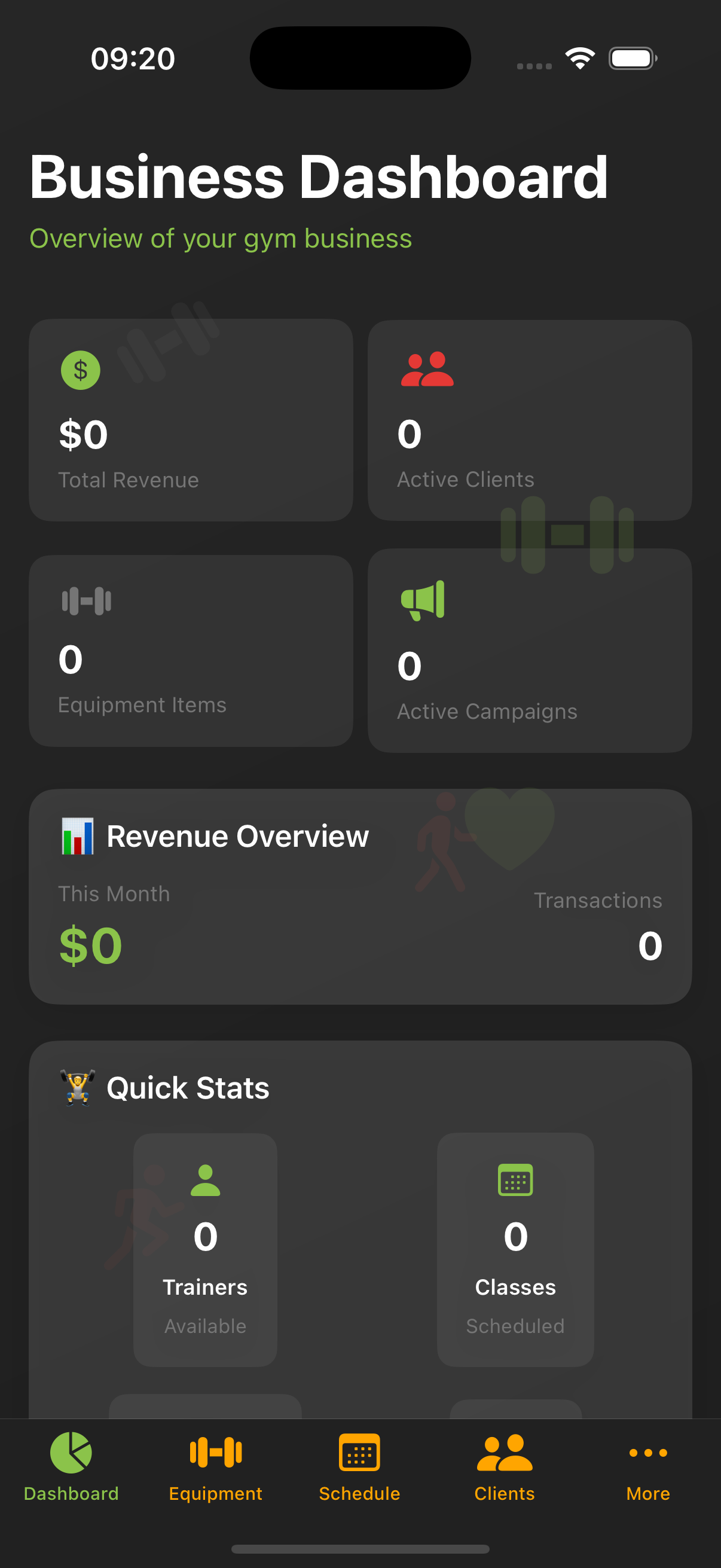Select the Clients tab
Screen dimensions: 721x1568
pyautogui.click(x=505, y=1466)
